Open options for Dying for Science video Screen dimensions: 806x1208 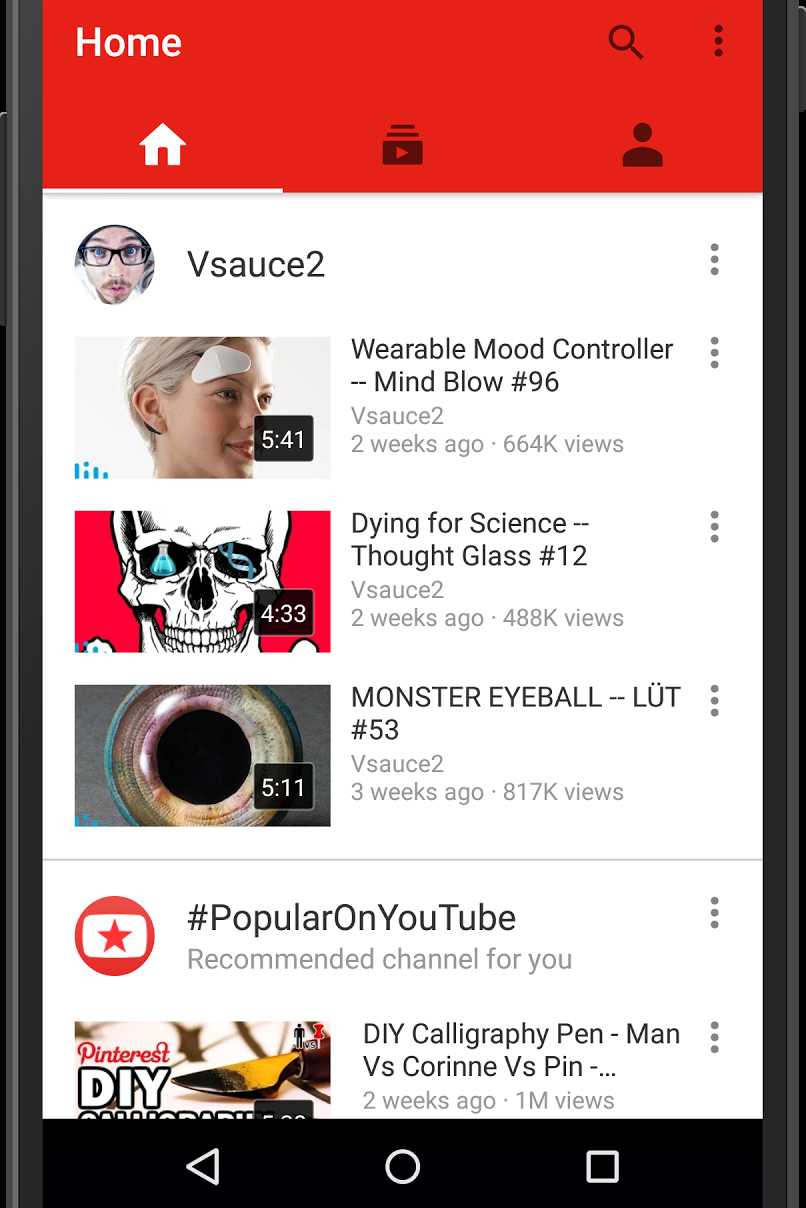coord(714,527)
